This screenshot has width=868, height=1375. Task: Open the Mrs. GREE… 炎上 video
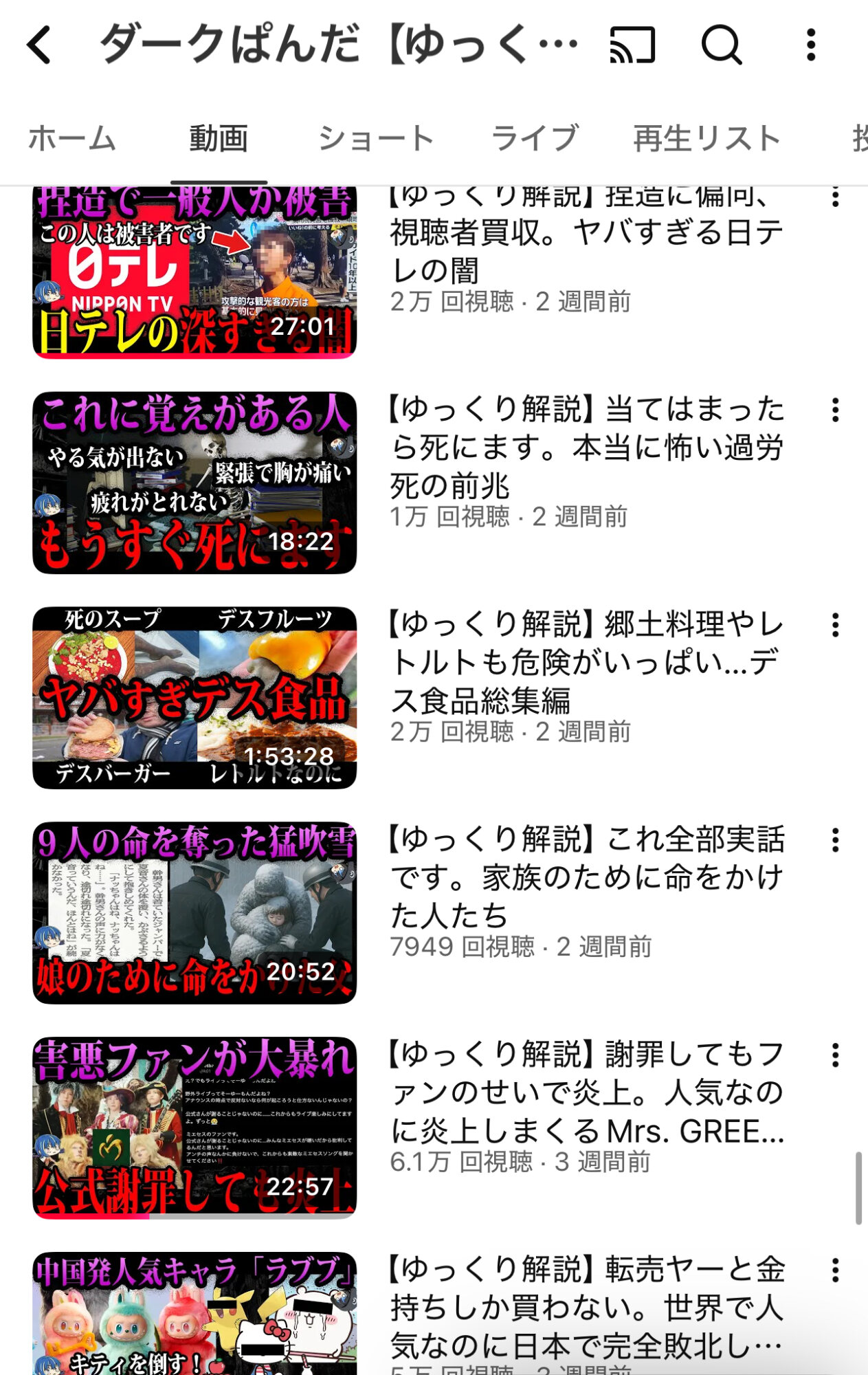click(x=194, y=1127)
